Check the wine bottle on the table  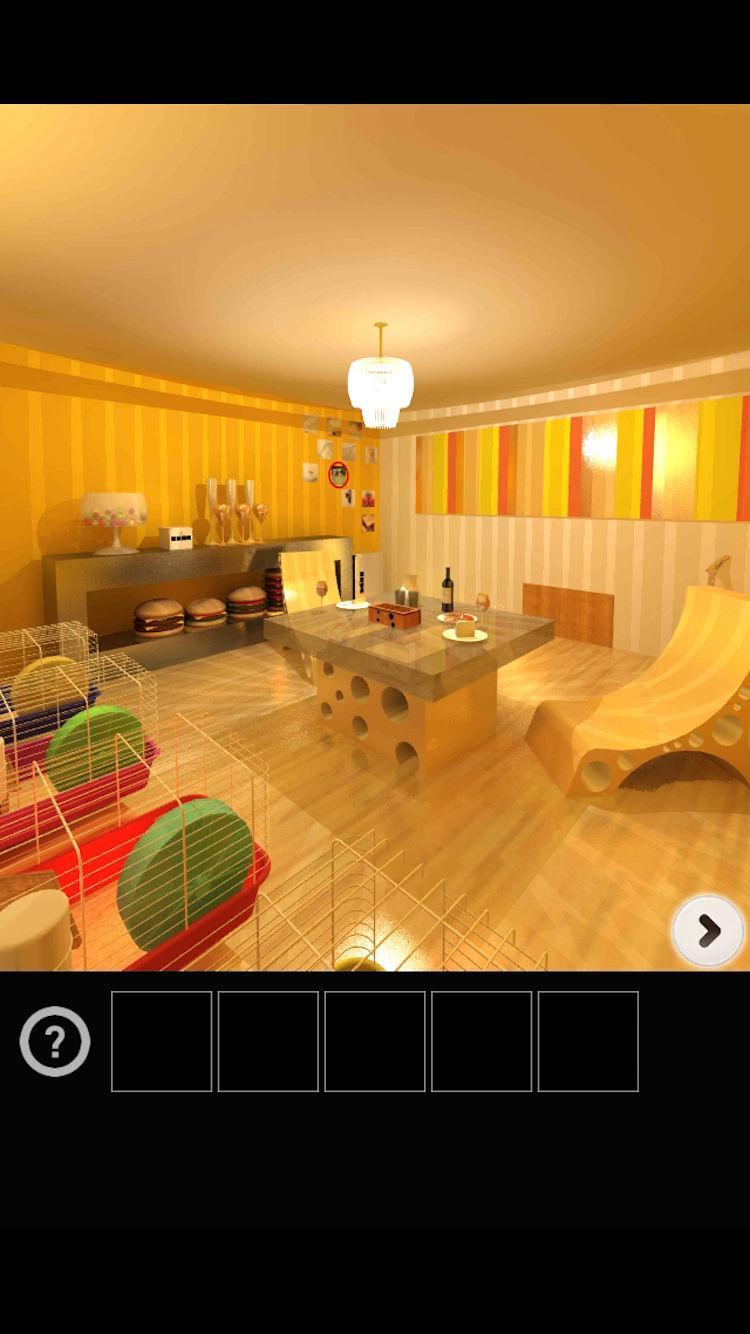pos(447,590)
